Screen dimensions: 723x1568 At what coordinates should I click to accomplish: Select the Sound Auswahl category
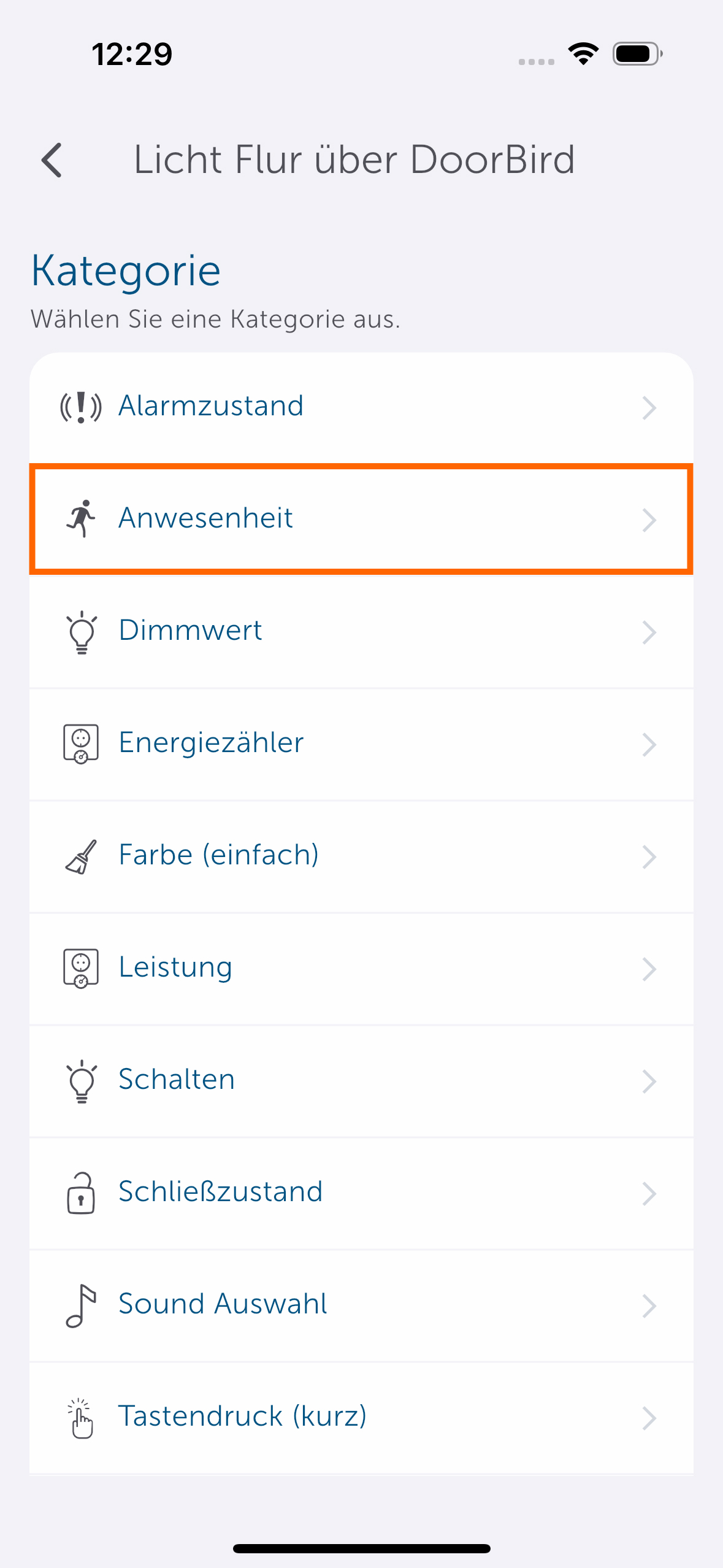(361, 1304)
